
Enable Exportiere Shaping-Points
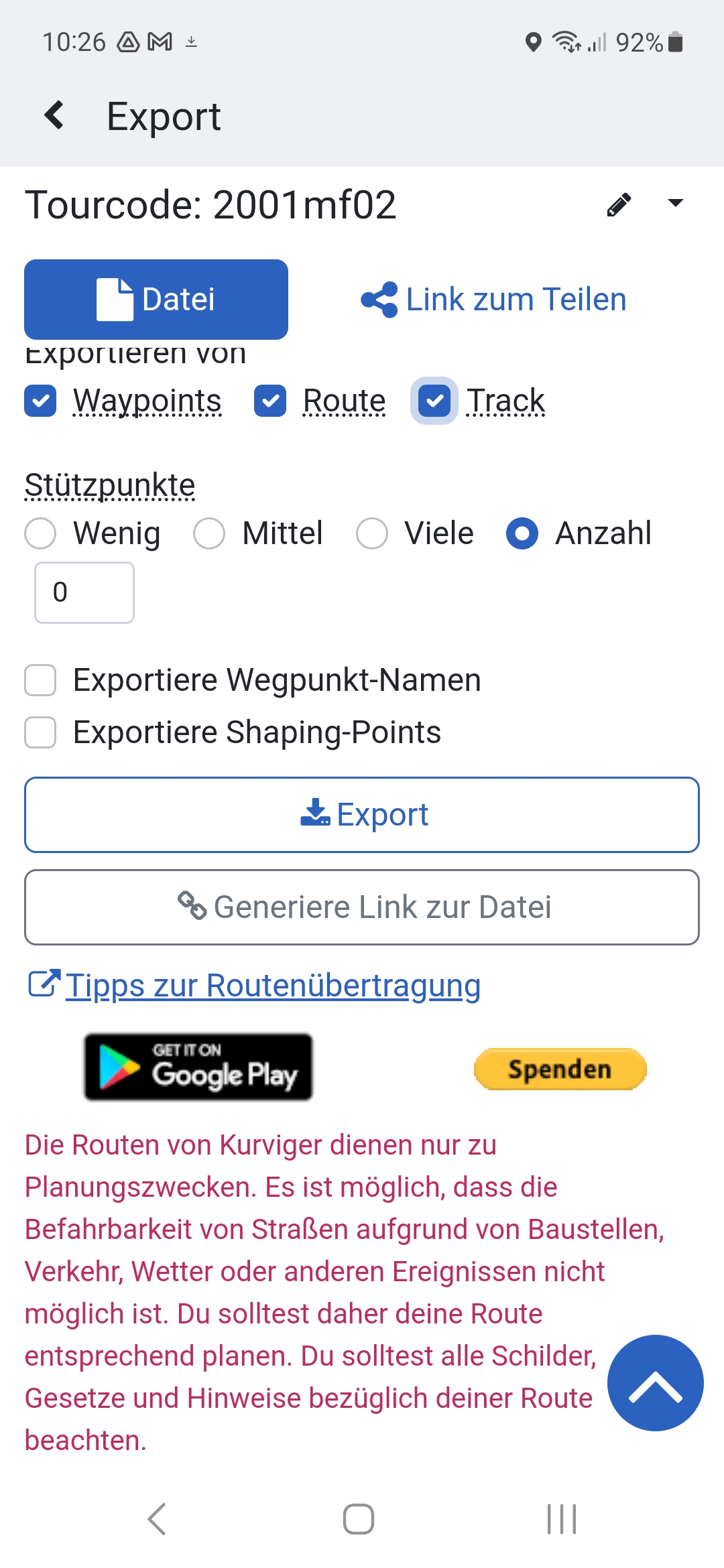click(x=40, y=732)
